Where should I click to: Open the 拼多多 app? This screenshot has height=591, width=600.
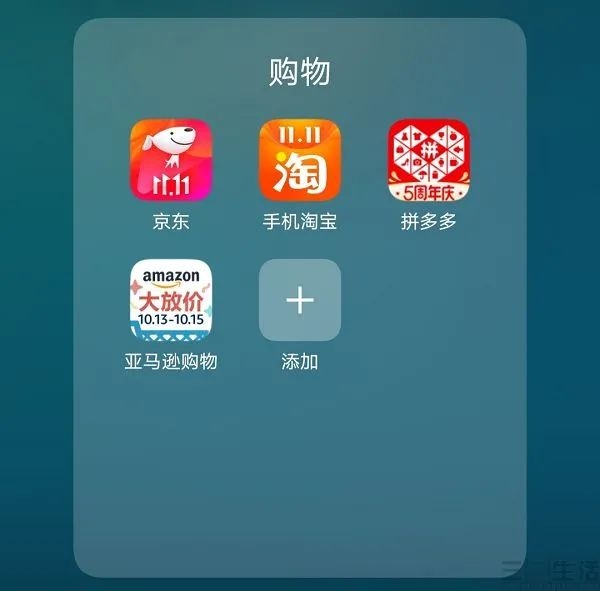[x=429, y=160]
